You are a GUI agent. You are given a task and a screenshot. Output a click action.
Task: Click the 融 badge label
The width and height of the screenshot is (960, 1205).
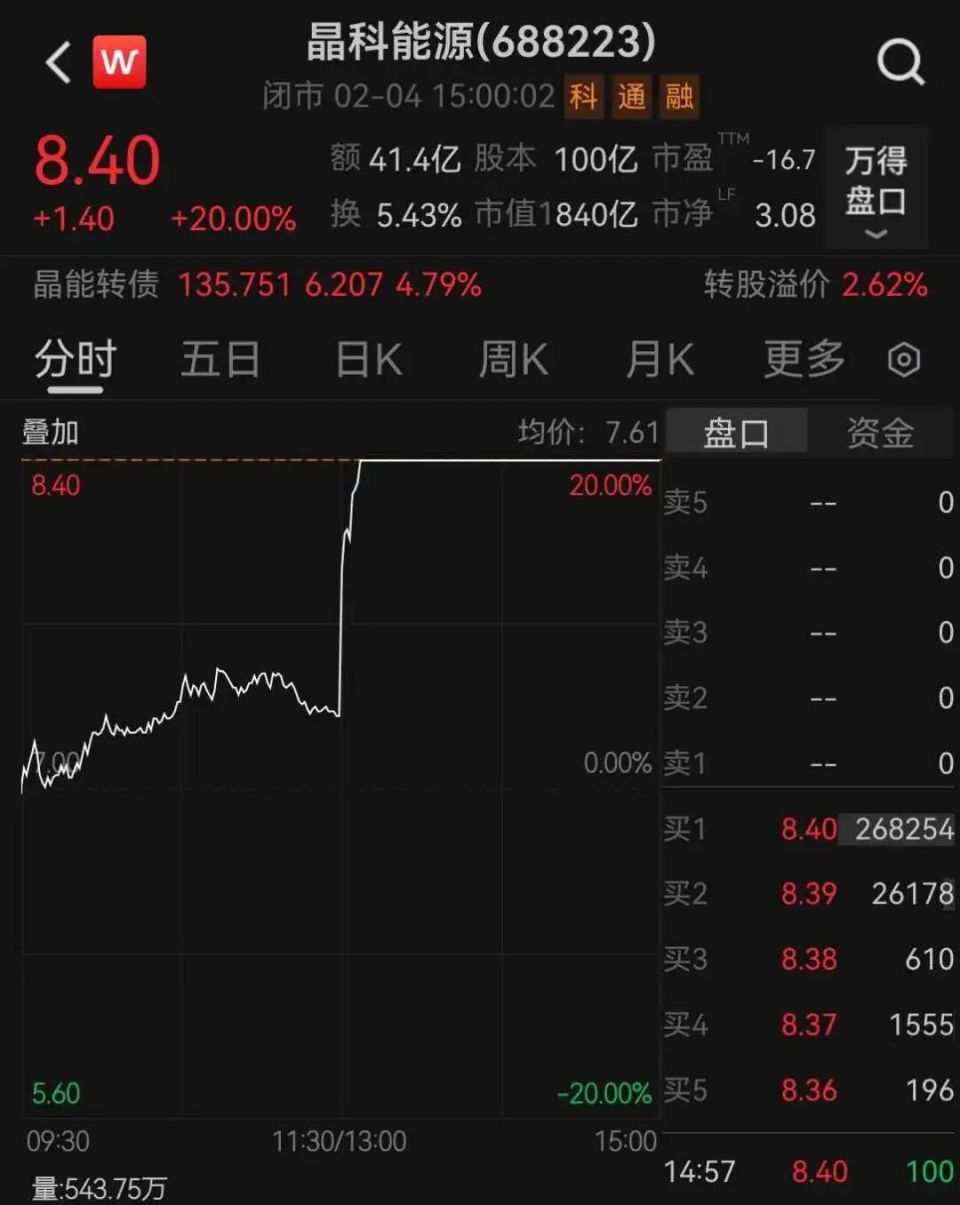(680, 98)
